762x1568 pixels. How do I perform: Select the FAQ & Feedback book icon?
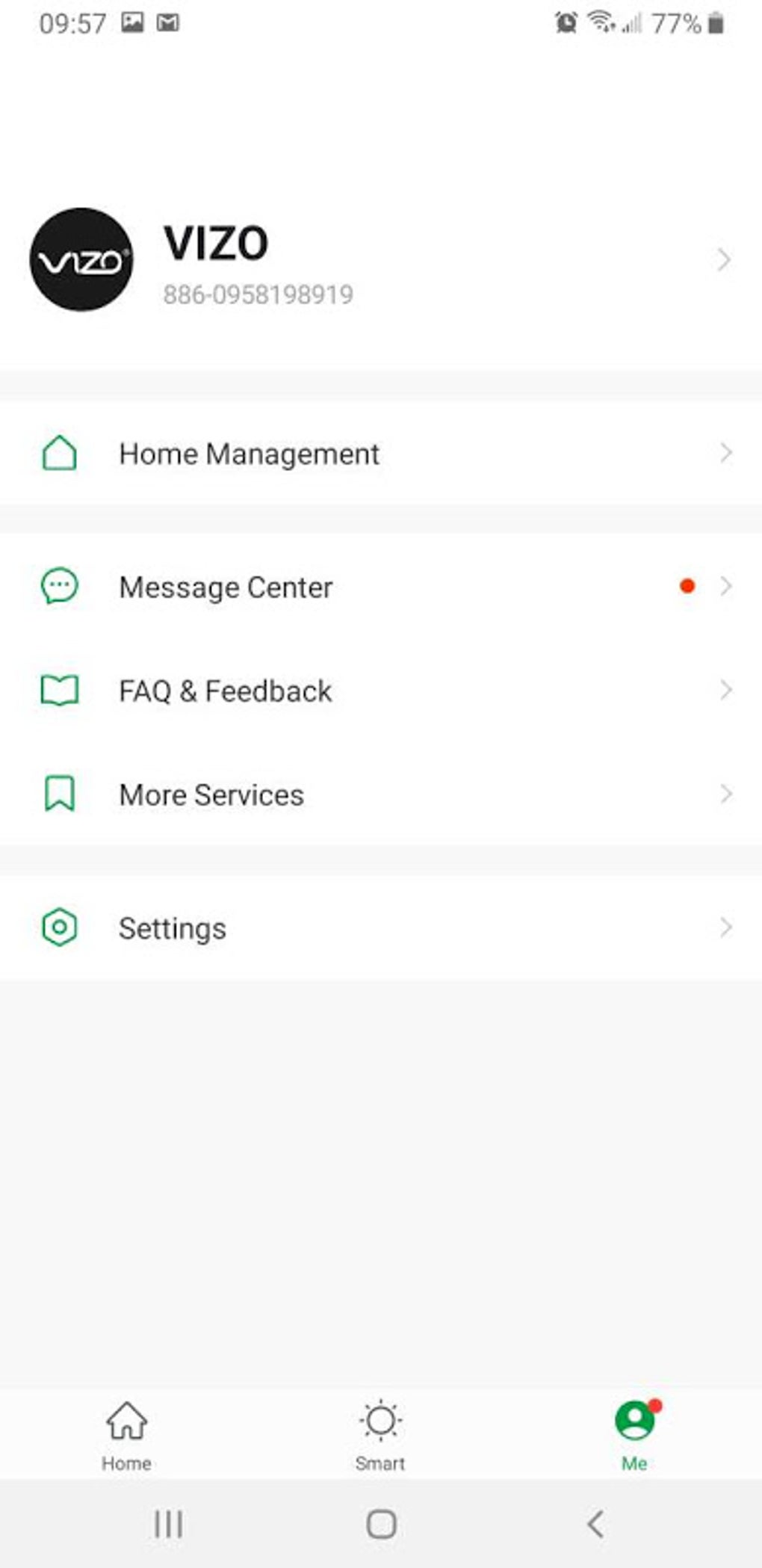pyautogui.click(x=60, y=691)
